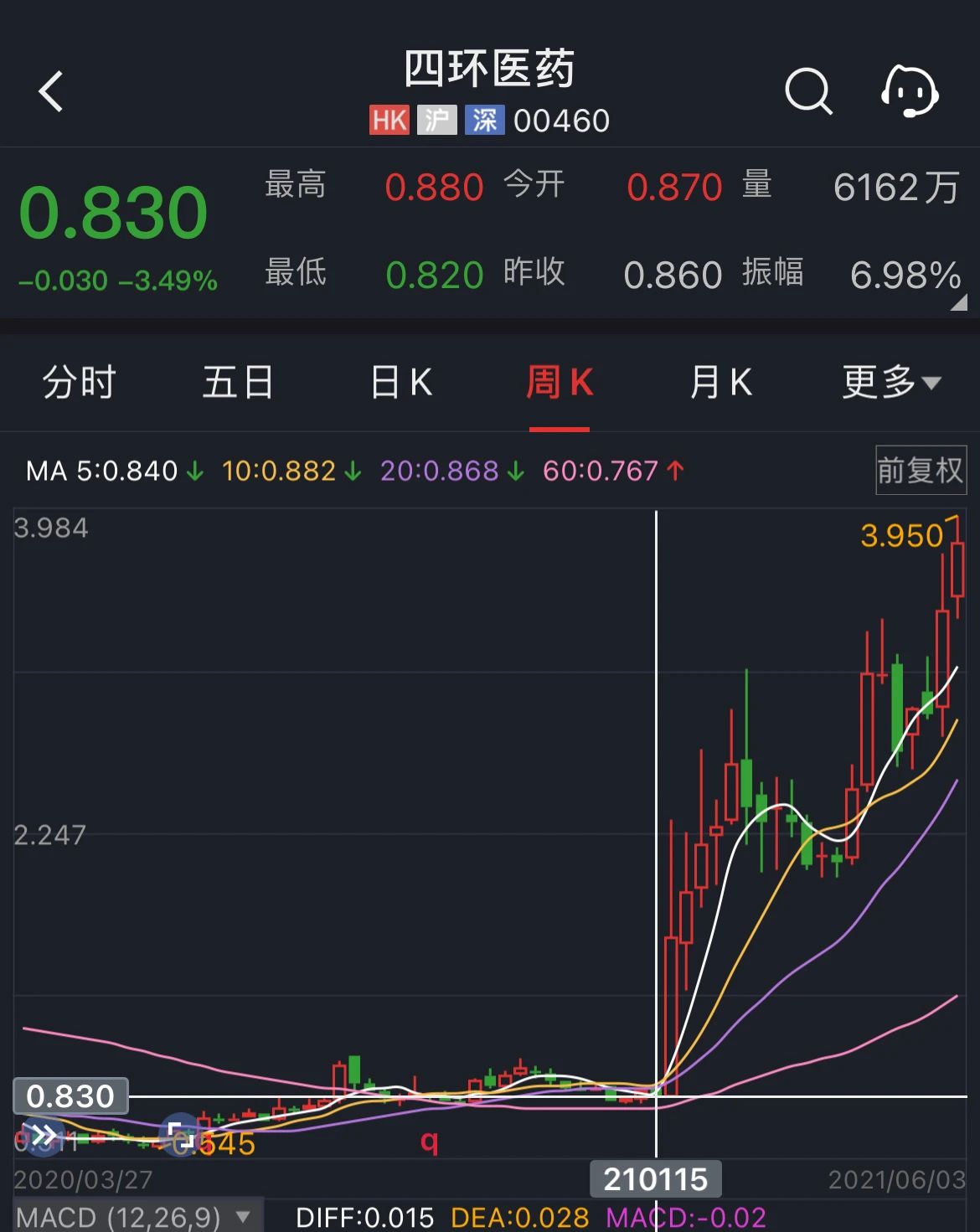Click the 深 (Shenzhen Connect) badge

pyautogui.click(x=484, y=120)
